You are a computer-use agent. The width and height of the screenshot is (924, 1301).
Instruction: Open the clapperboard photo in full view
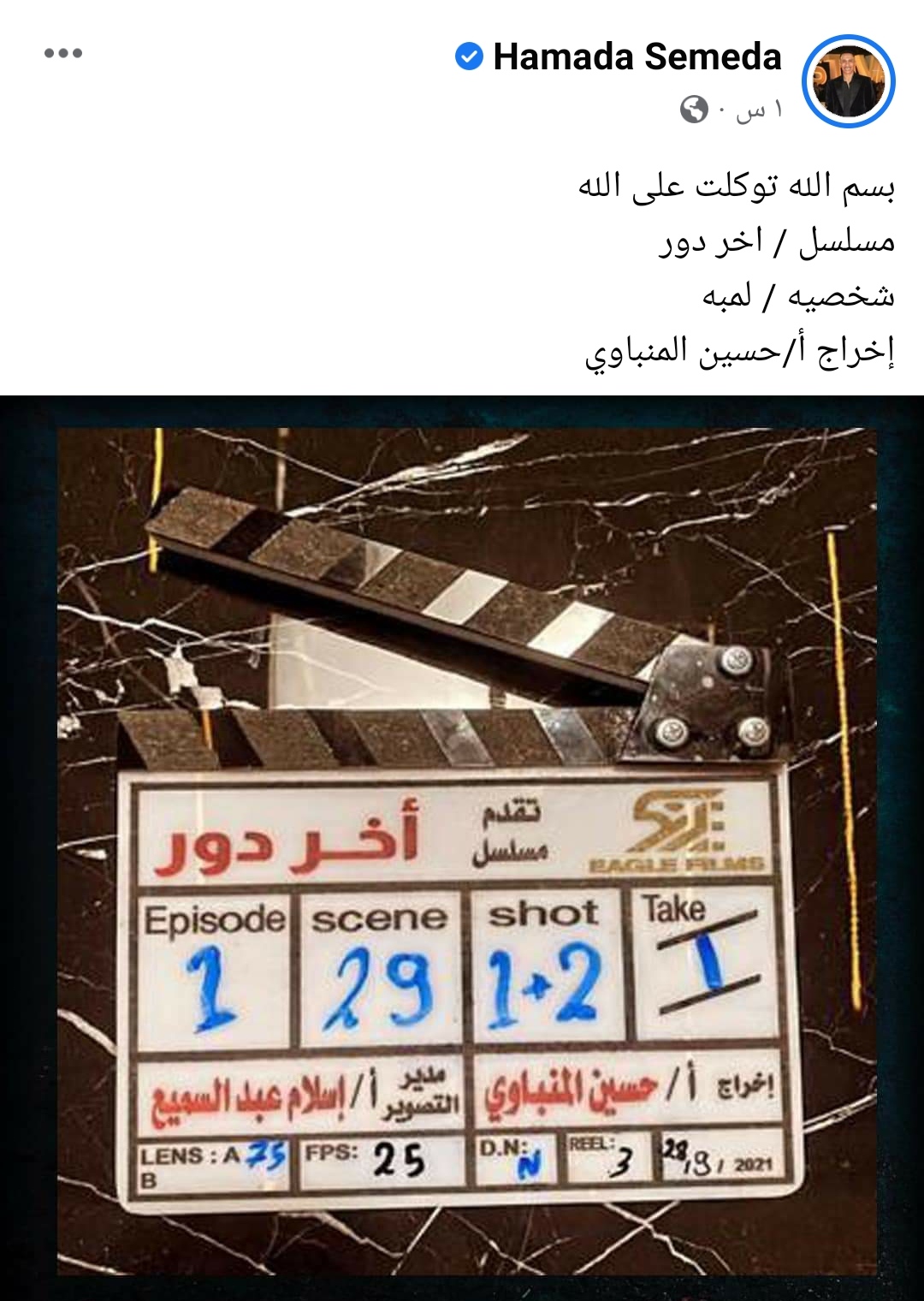pyautogui.click(x=462, y=847)
